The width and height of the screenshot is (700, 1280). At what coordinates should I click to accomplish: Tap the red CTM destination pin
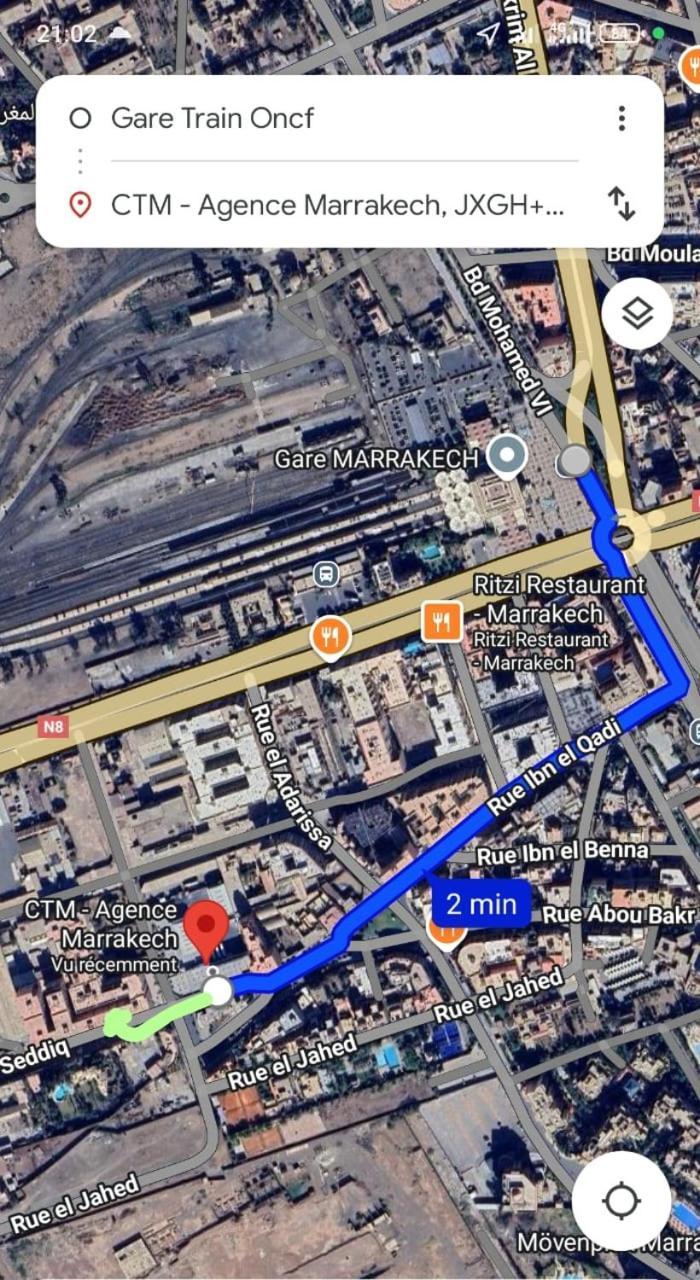[x=208, y=927]
